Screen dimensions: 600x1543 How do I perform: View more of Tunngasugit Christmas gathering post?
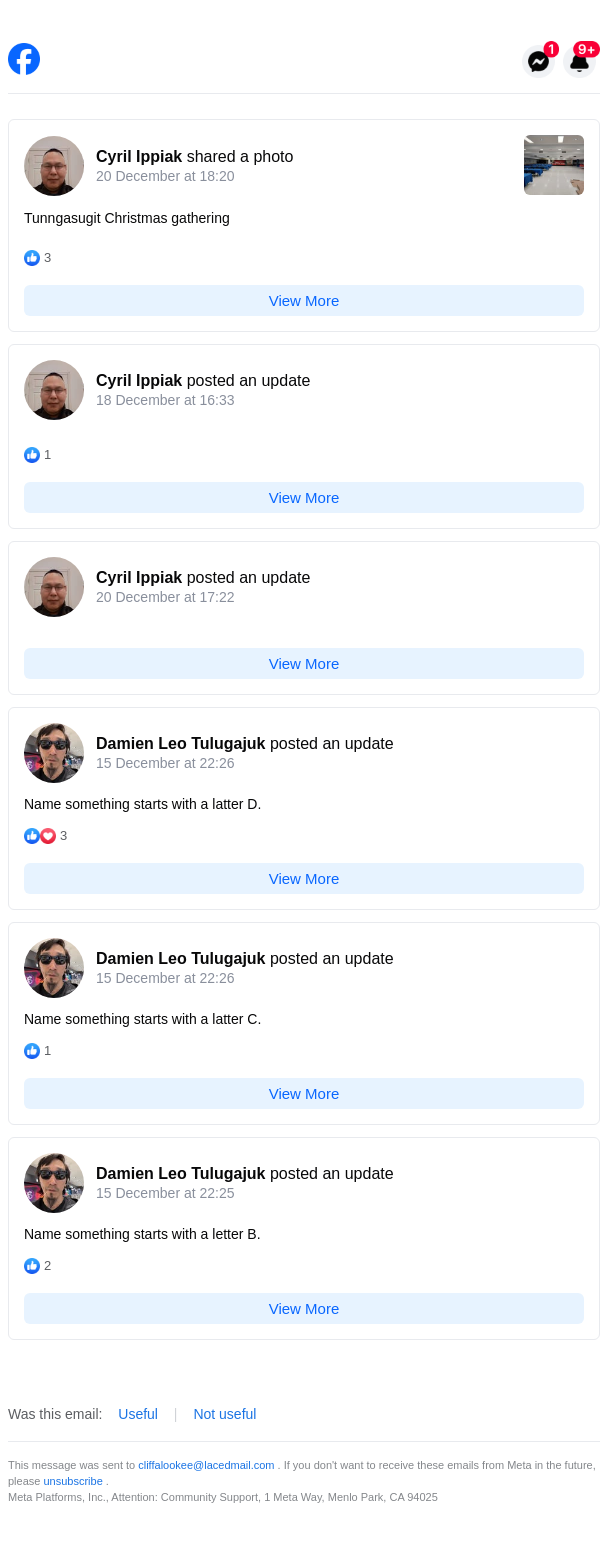click(304, 301)
